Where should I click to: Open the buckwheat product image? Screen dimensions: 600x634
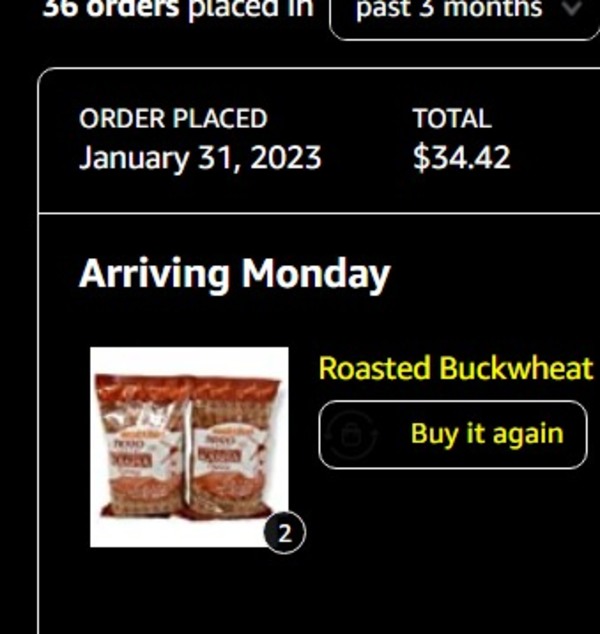click(189, 446)
